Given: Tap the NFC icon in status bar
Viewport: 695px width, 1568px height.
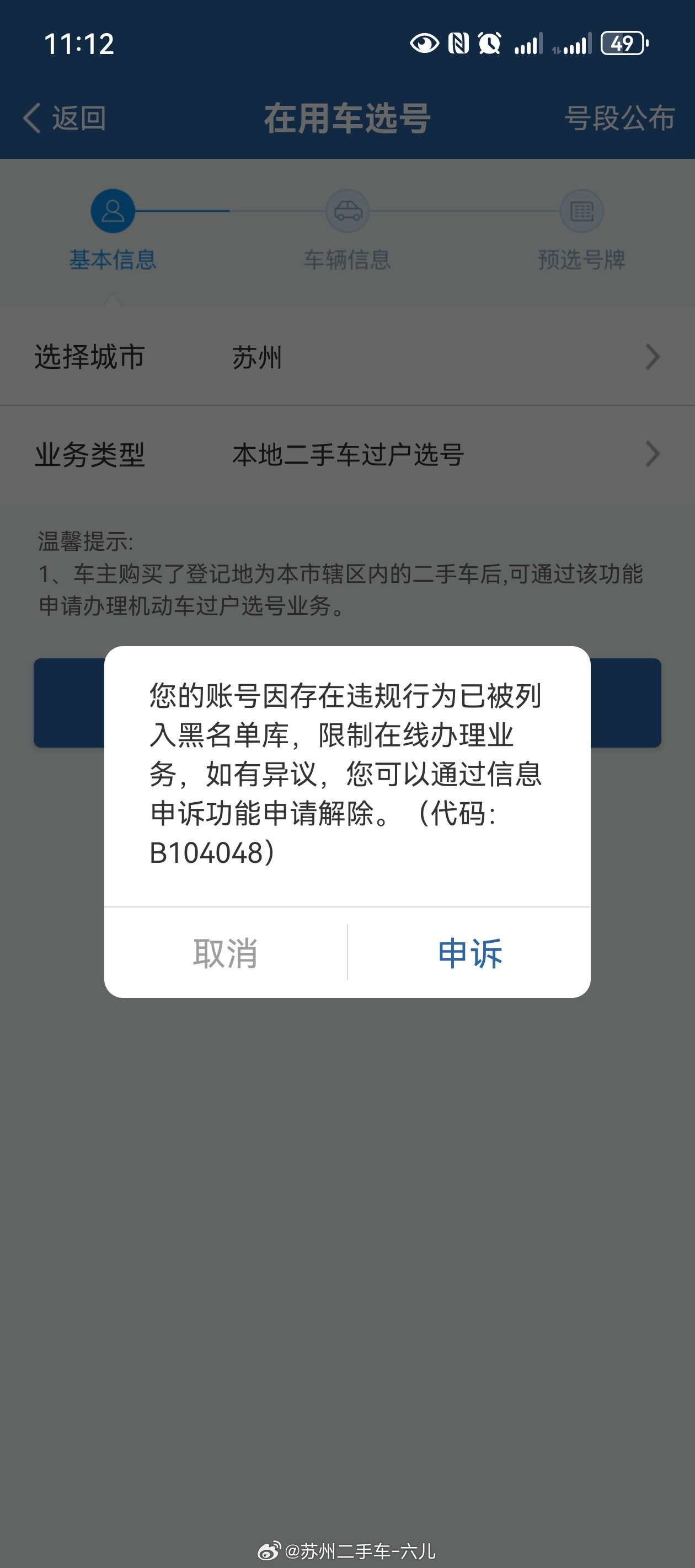Looking at the screenshot, I should pyautogui.click(x=459, y=42).
